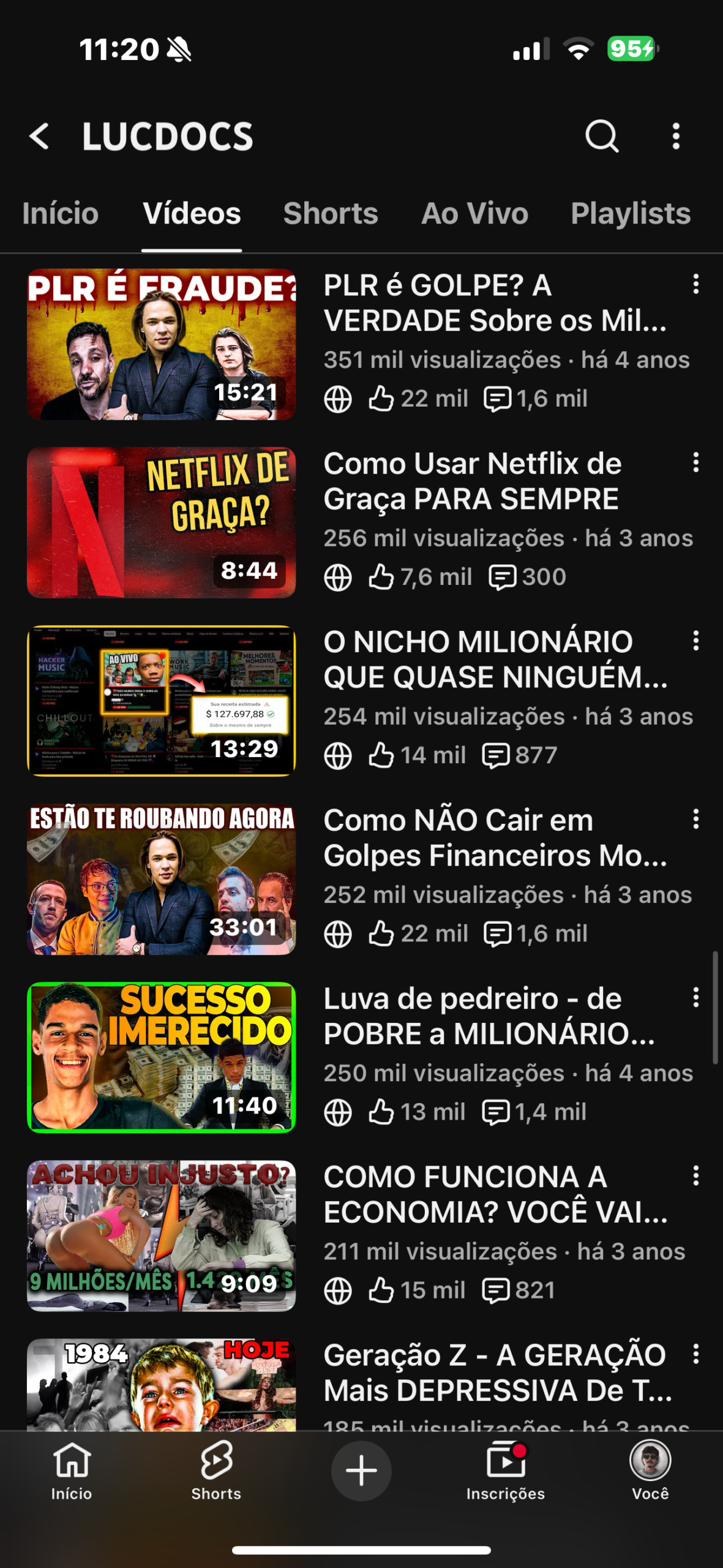The height and width of the screenshot is (1568, 723).
Task: Go back from the LUCDOCS channel
Action: coord(39,136)
